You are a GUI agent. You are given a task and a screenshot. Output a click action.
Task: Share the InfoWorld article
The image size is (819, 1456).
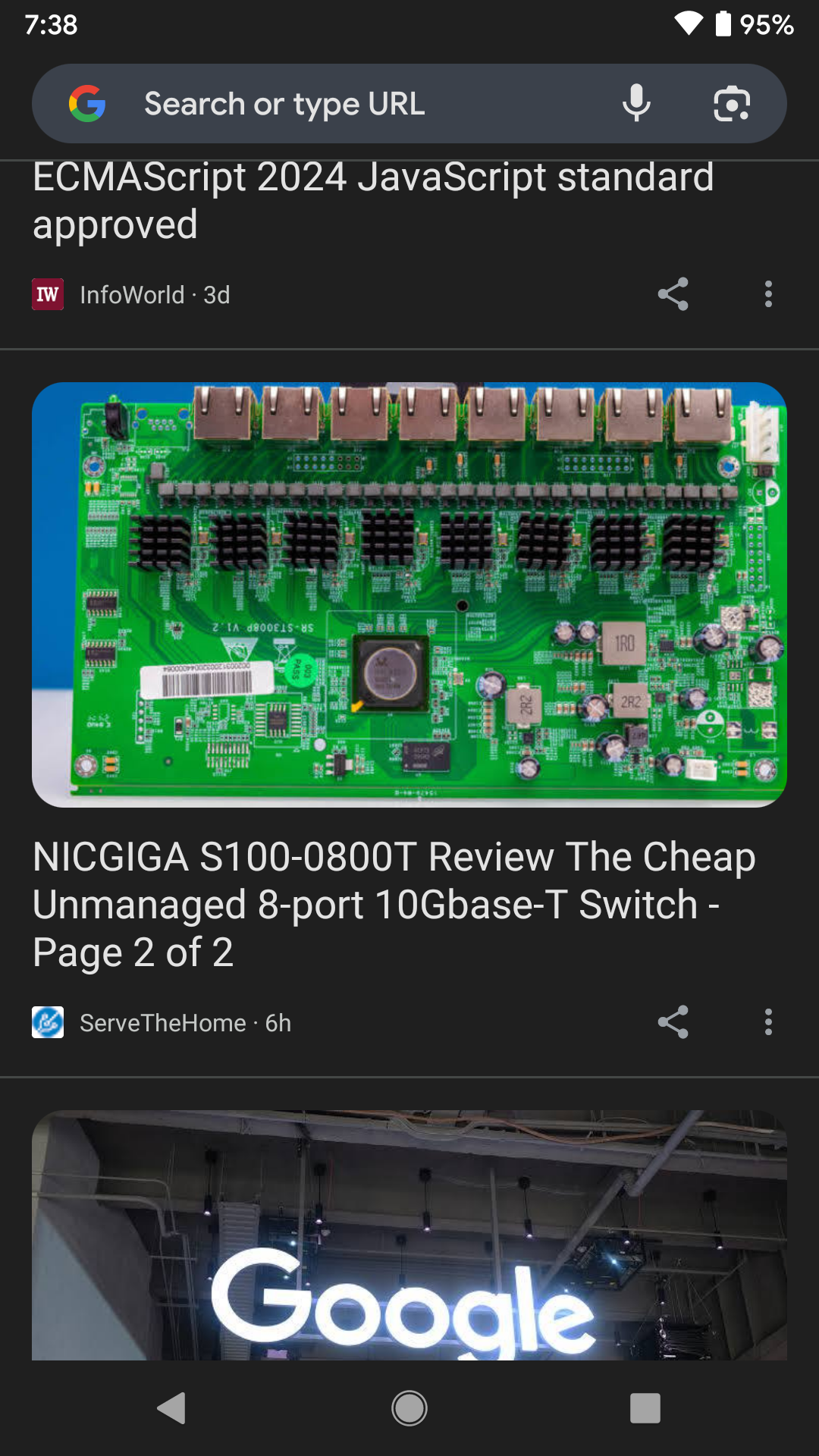coord(673,294)
